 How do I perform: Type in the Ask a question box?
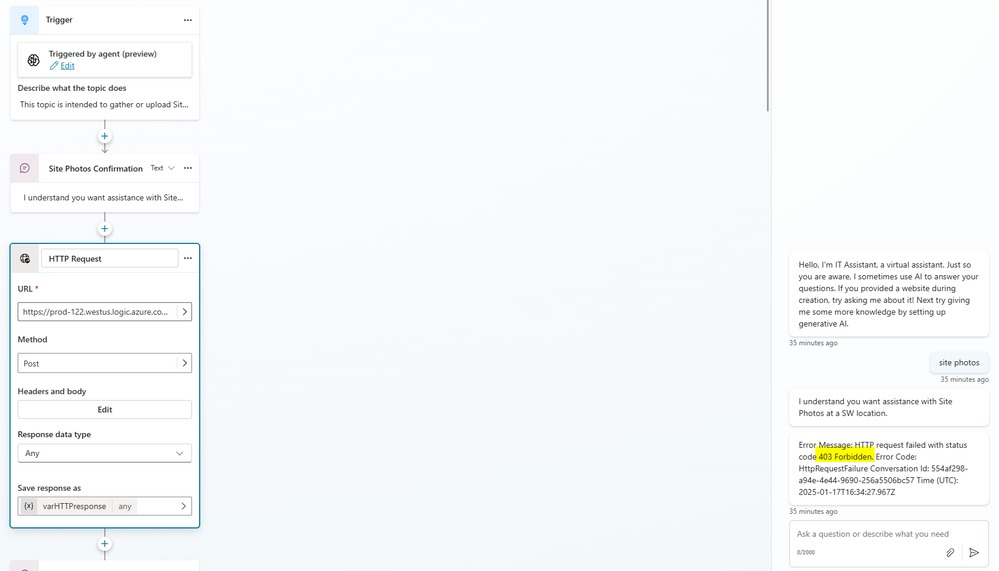pyautogui.click(x=870, y=534)
